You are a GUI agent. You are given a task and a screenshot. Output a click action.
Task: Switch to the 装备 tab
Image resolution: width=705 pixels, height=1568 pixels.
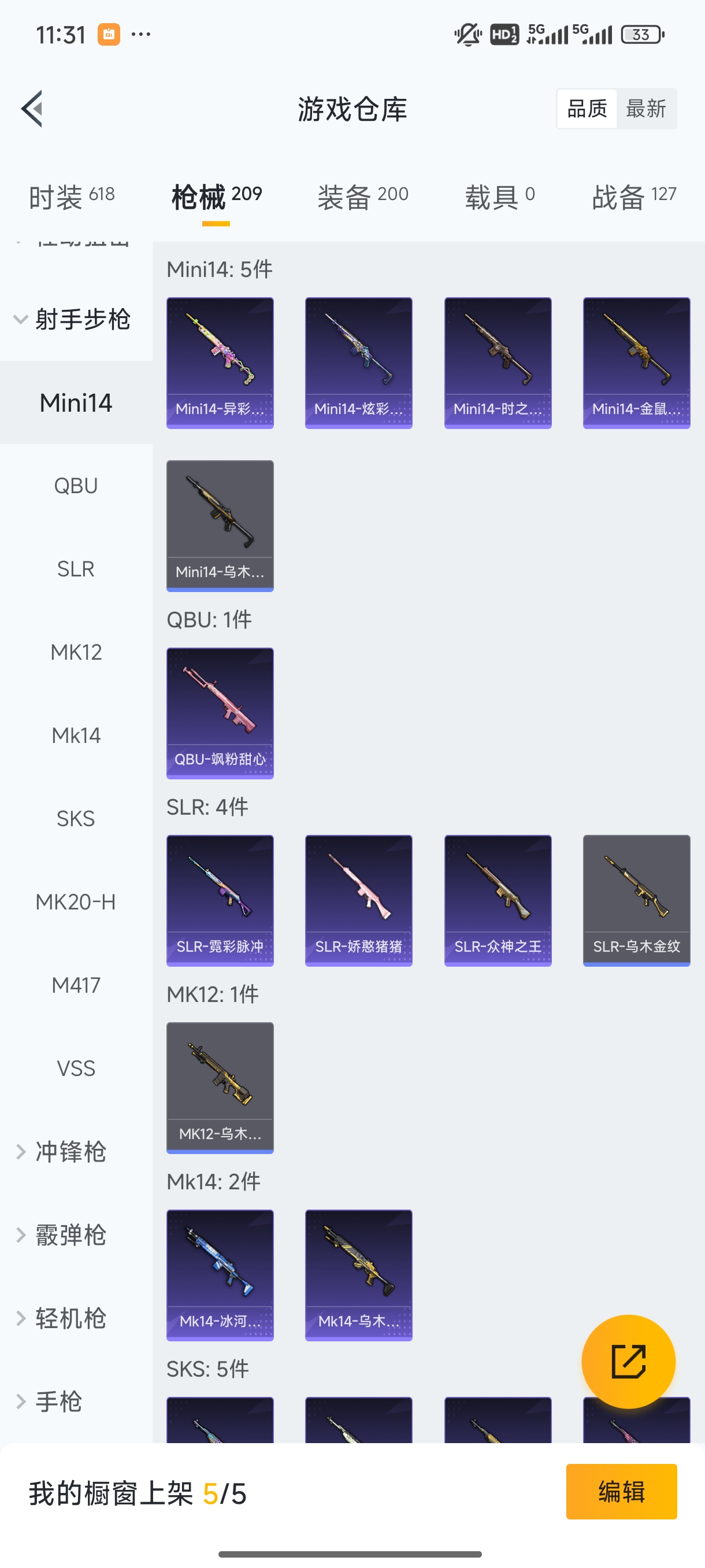[362, 197]
